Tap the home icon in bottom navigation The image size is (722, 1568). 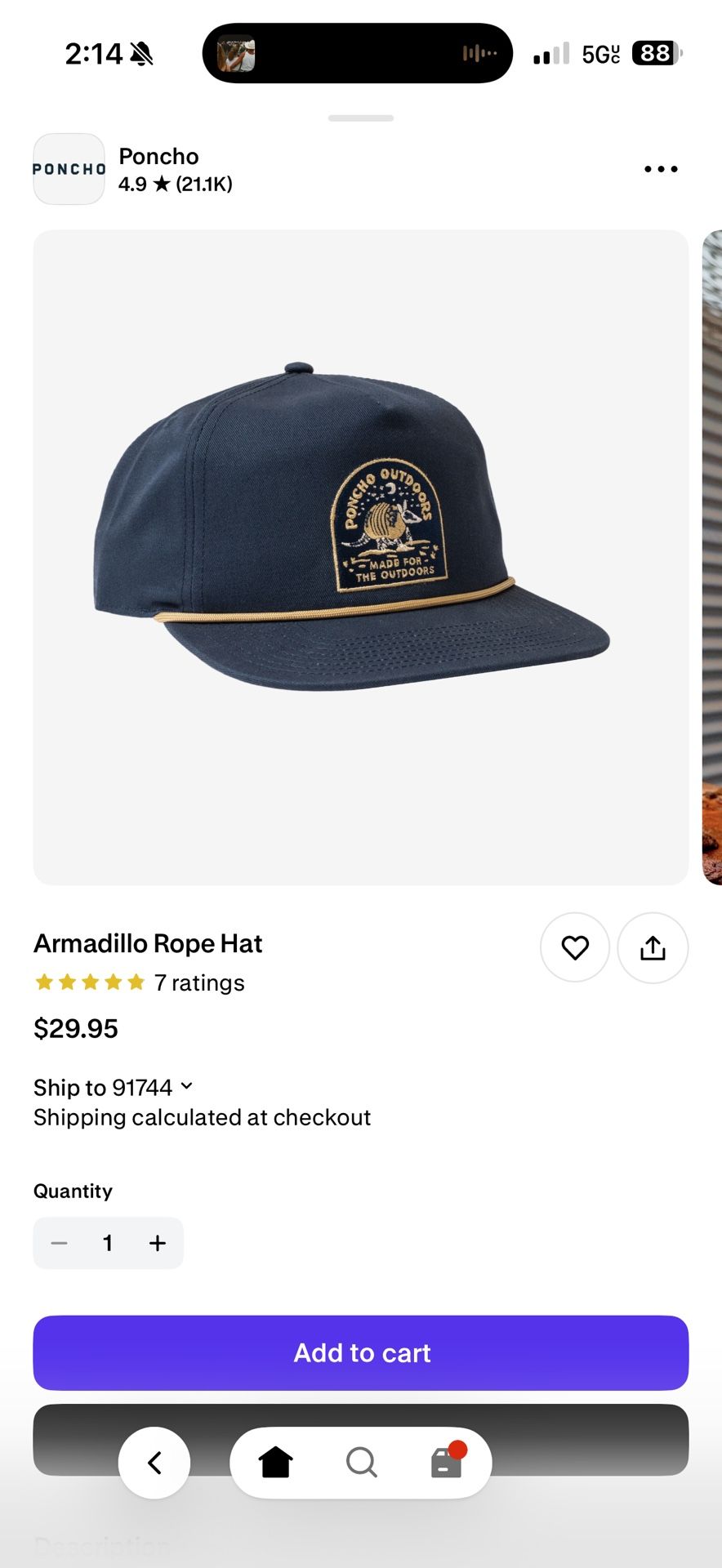(x=275, y=1462)
